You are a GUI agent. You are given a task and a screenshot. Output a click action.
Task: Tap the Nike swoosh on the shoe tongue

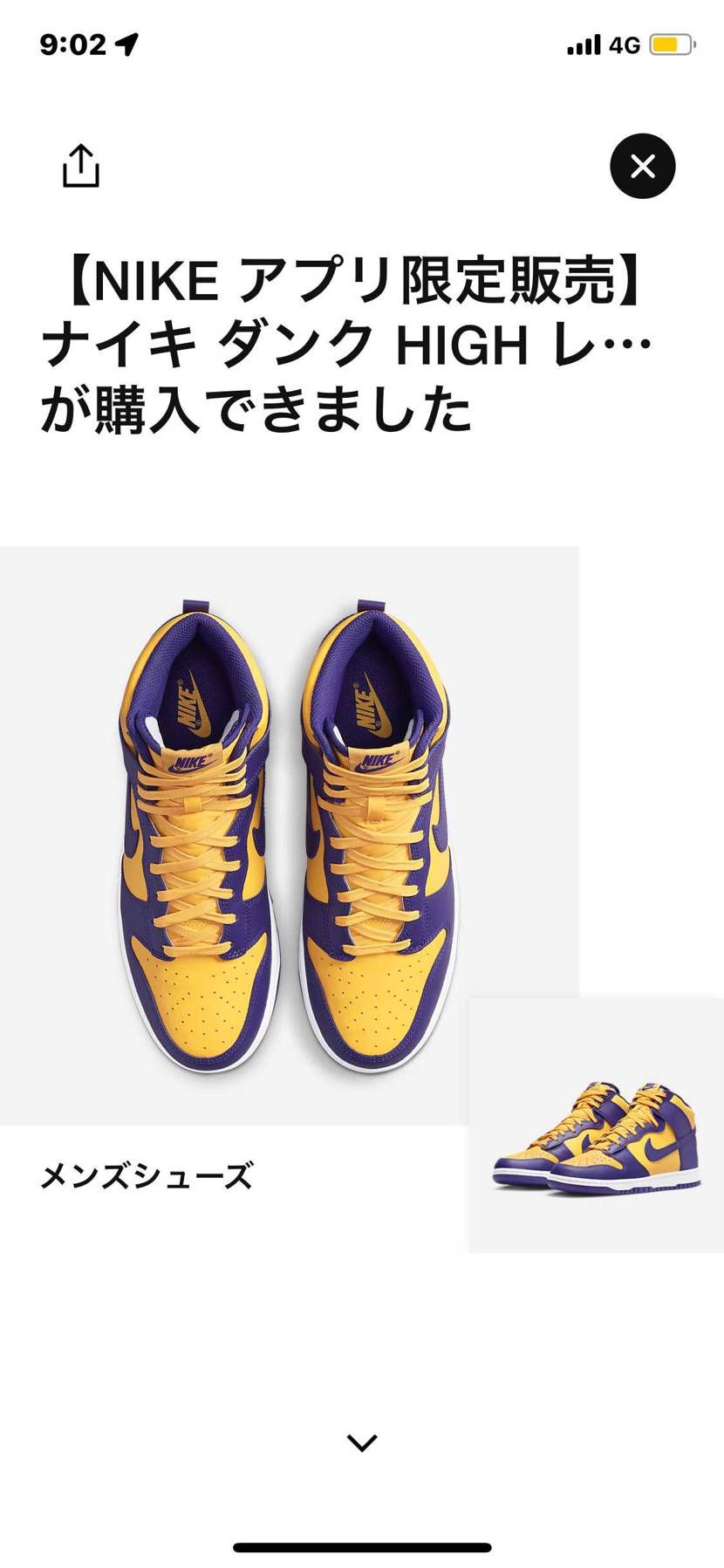pyautogui.click(x=191, y=762)
